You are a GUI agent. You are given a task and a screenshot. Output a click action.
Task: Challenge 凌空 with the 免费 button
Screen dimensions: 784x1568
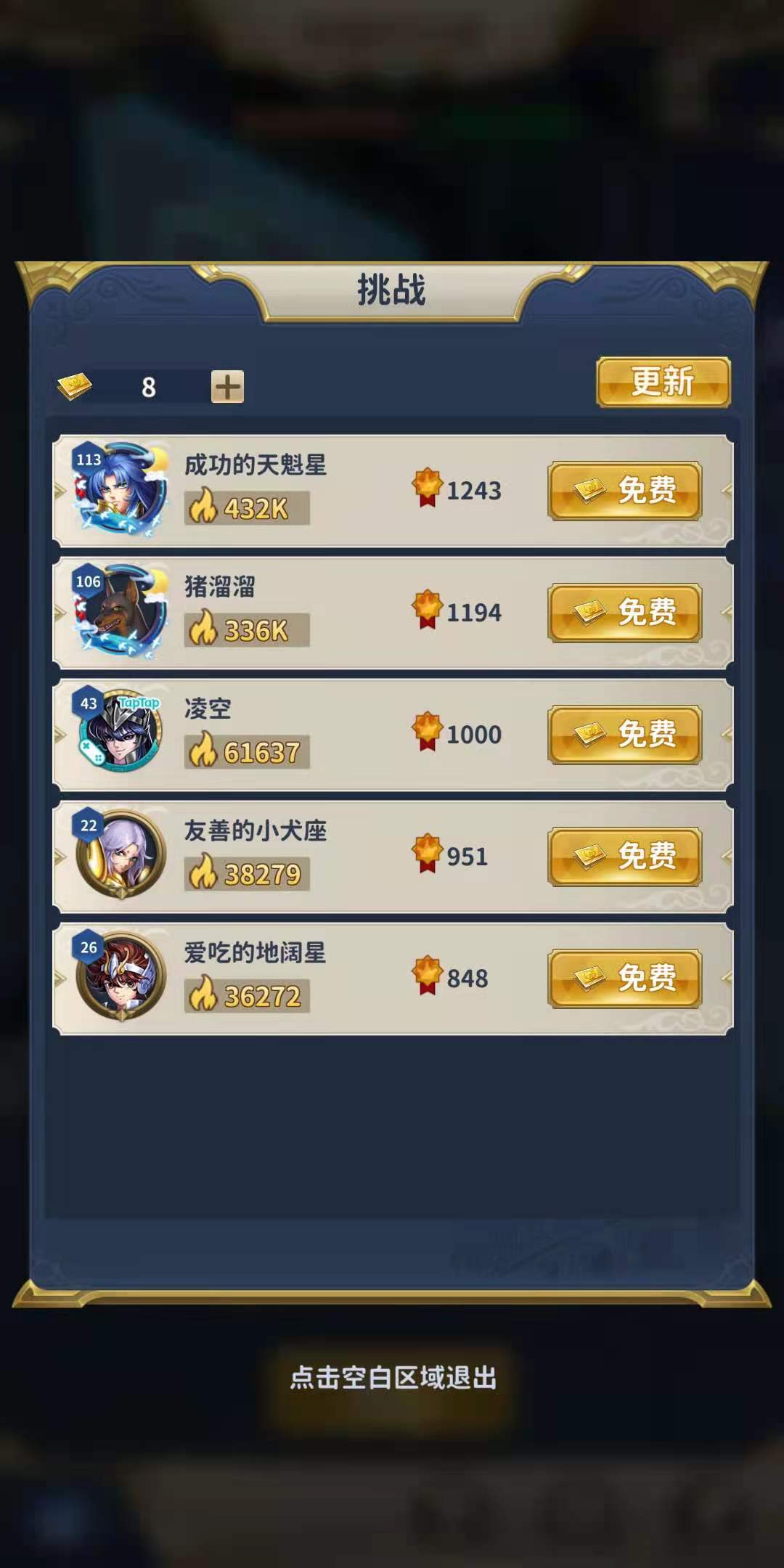pyautogui.click(x=625, y=735)
